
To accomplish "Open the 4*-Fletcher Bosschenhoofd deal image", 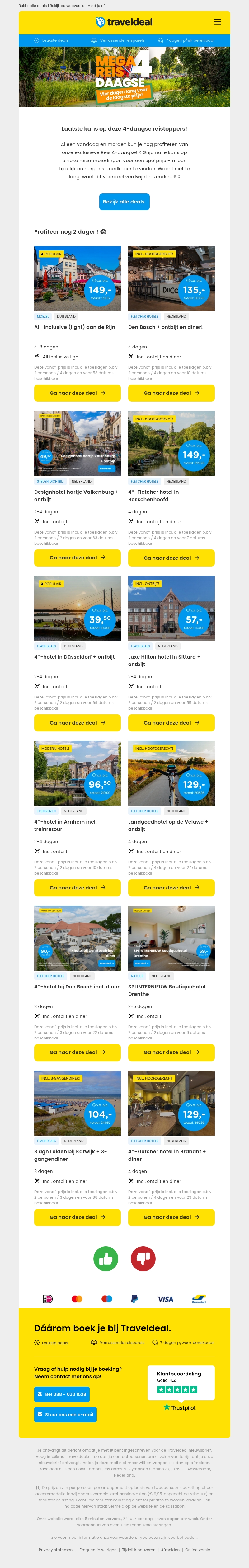I will pyautogui.click(x=171, y=443).
